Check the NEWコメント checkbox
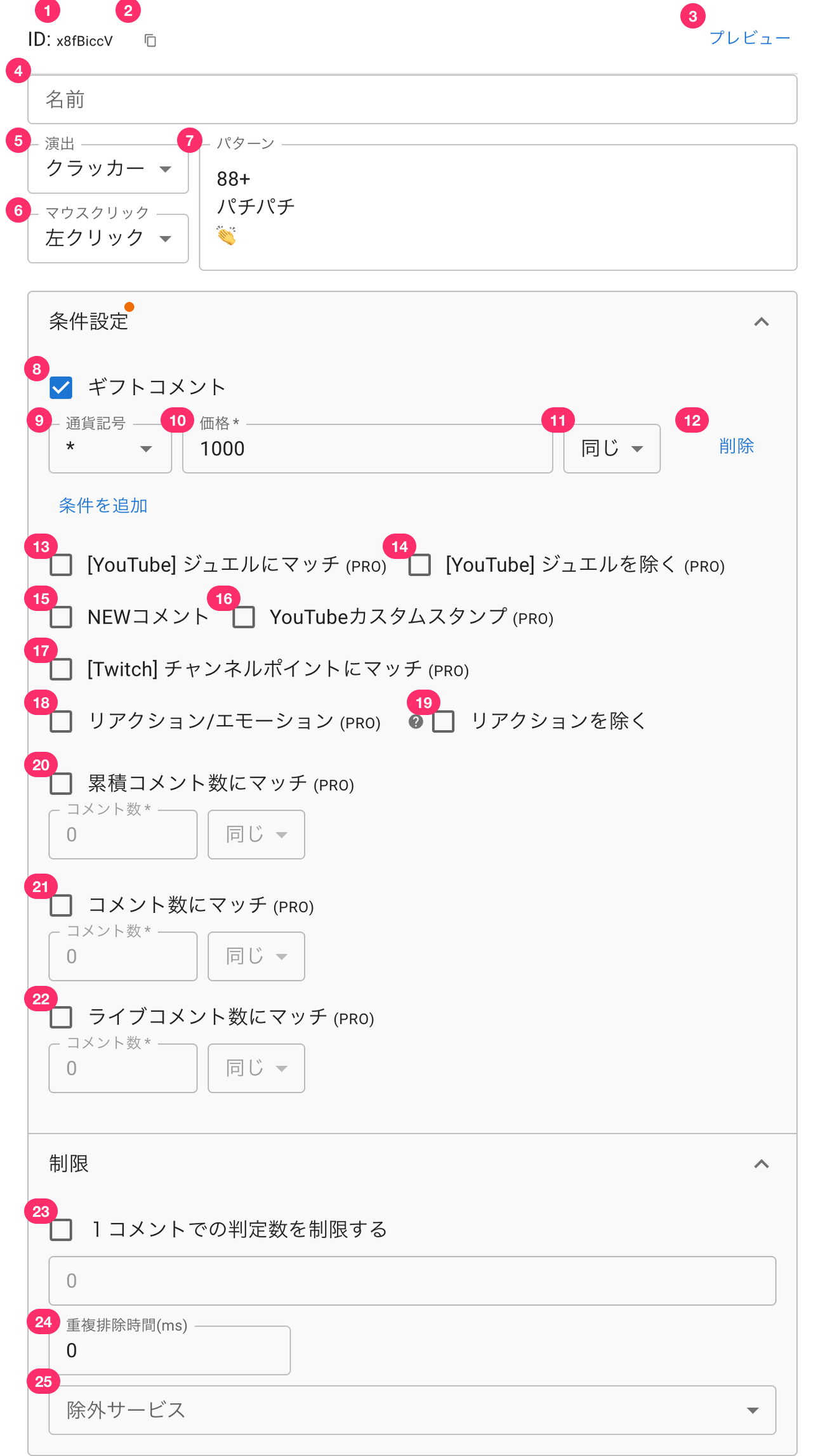 tap(62, 617)
